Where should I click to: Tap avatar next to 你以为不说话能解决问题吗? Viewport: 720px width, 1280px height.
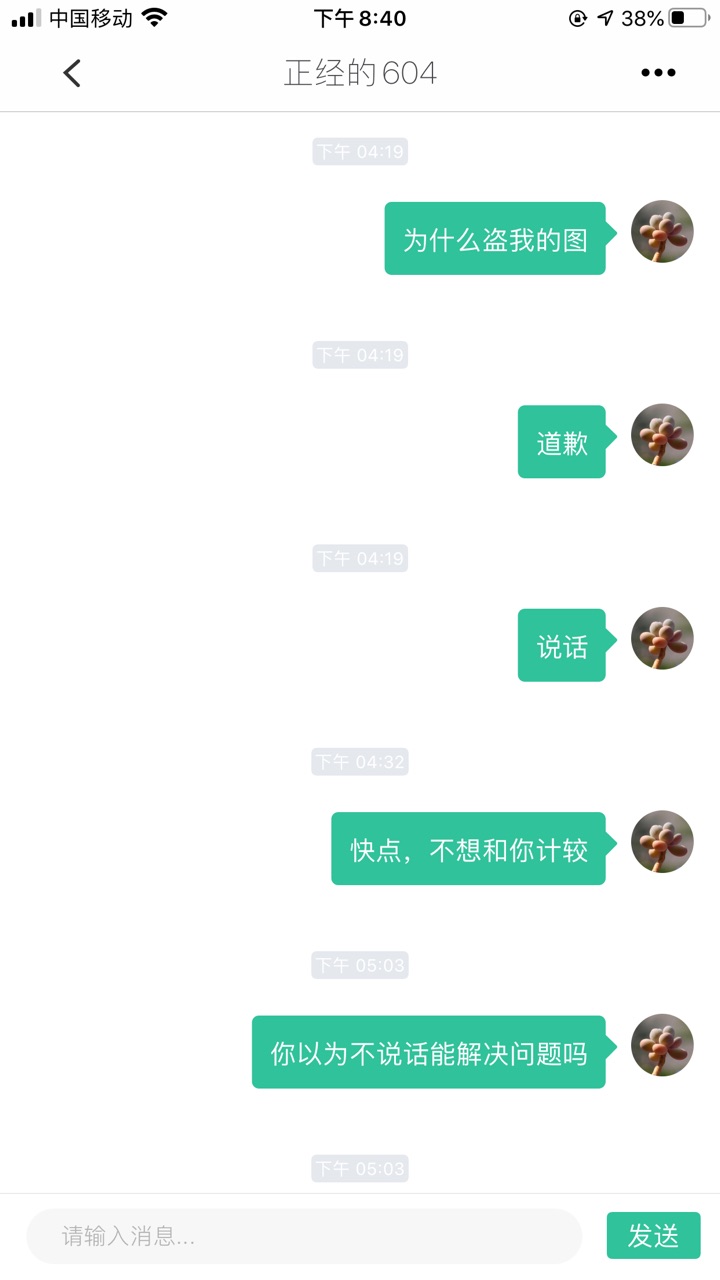pos(662,1045)
